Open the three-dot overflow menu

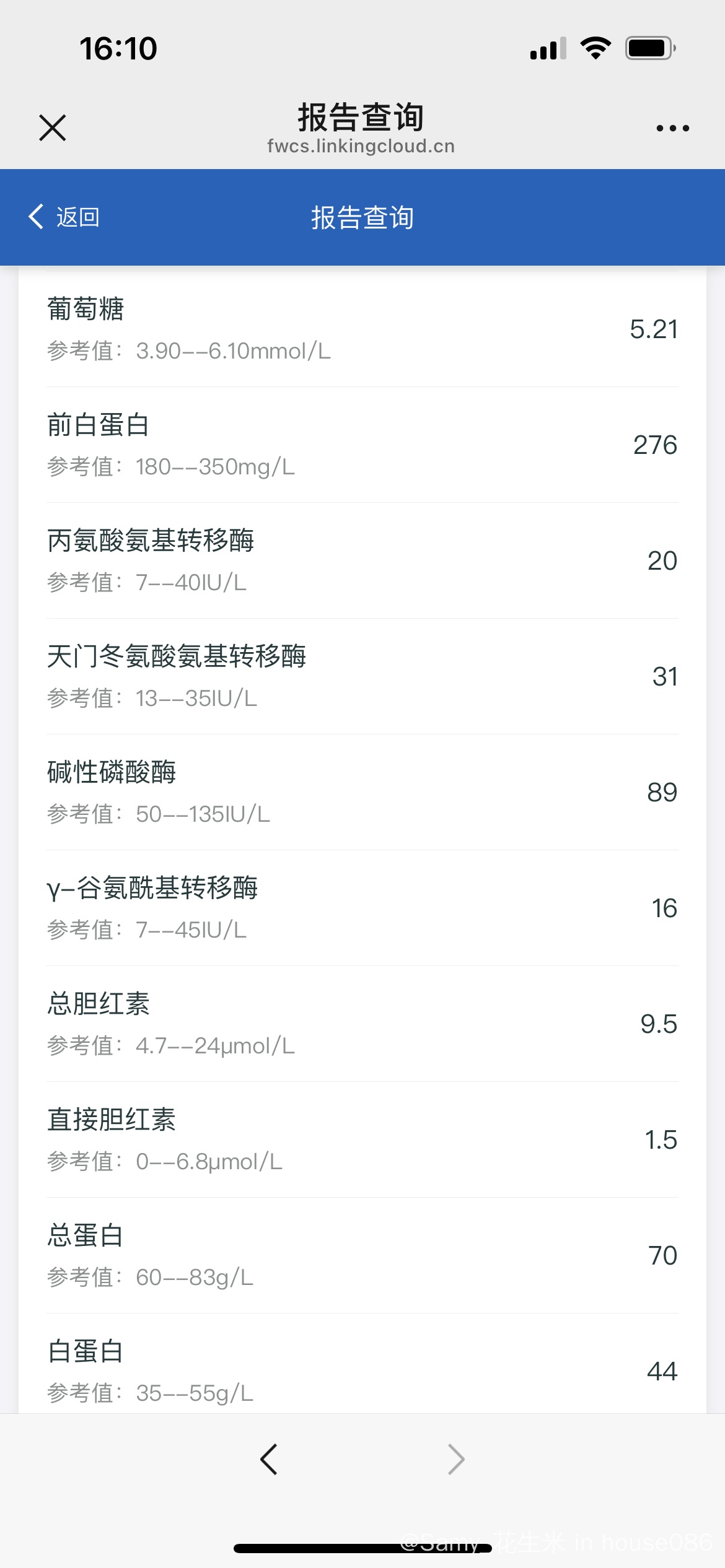point(673,128)
